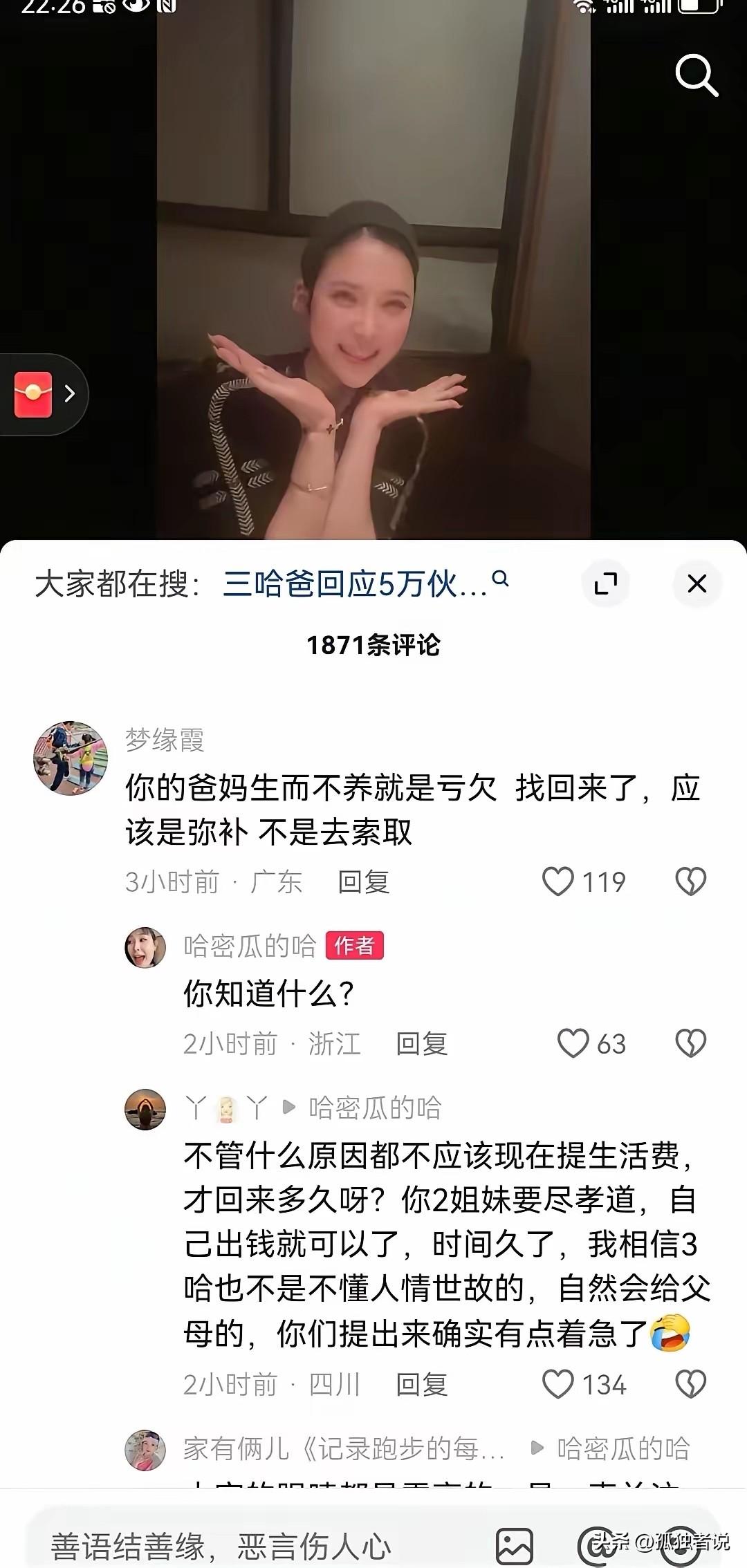Open the search magnifier over the video
The width and height of the screenshot is (747, 1568).
pyautogui.click(x=696, y=75)
